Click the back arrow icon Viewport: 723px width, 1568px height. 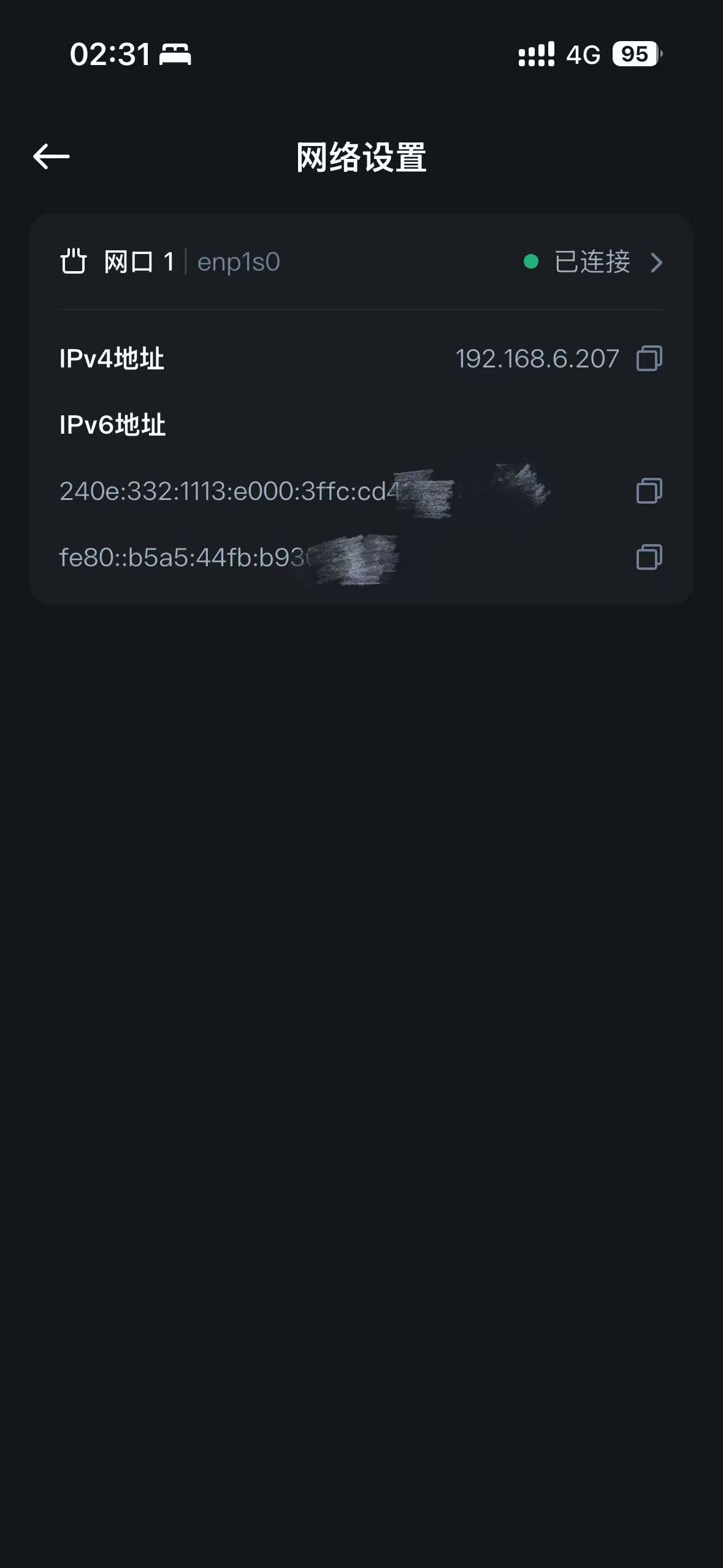53,156
